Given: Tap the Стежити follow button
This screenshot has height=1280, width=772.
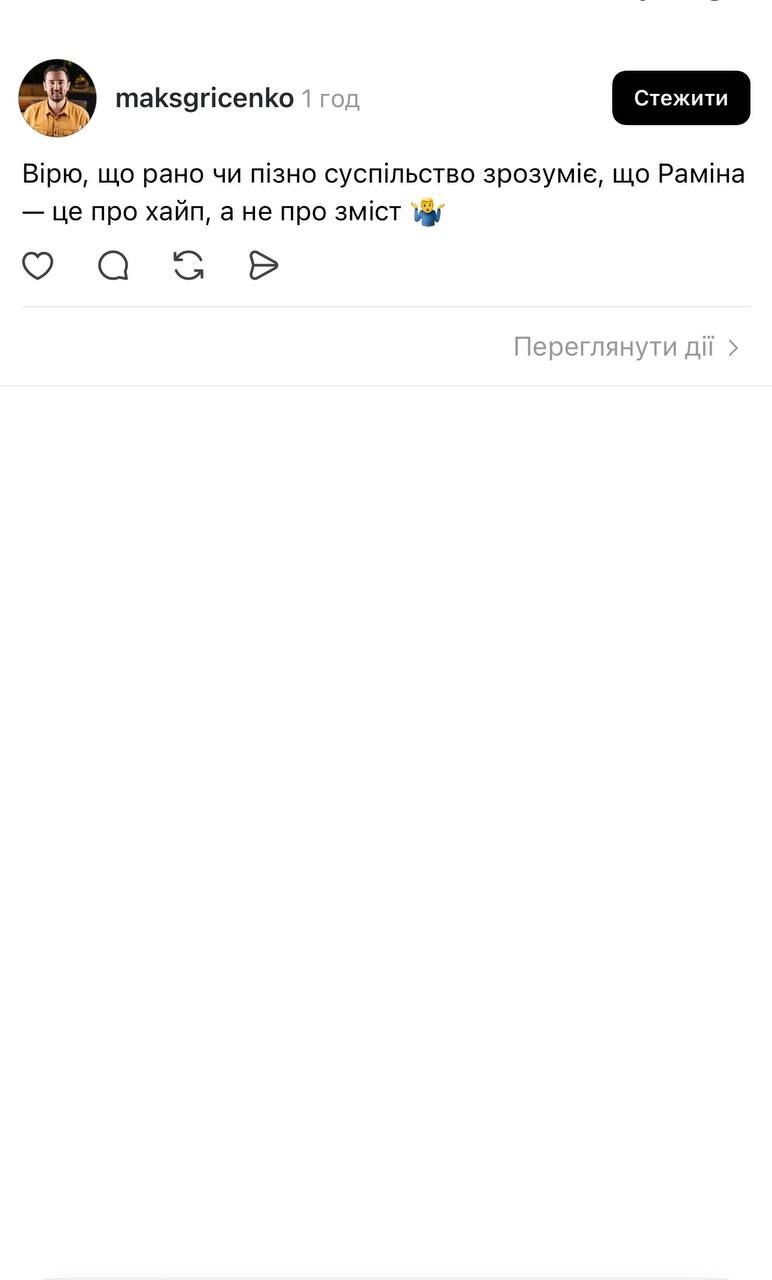Looking at the screenshot, I should click(680, 98).
